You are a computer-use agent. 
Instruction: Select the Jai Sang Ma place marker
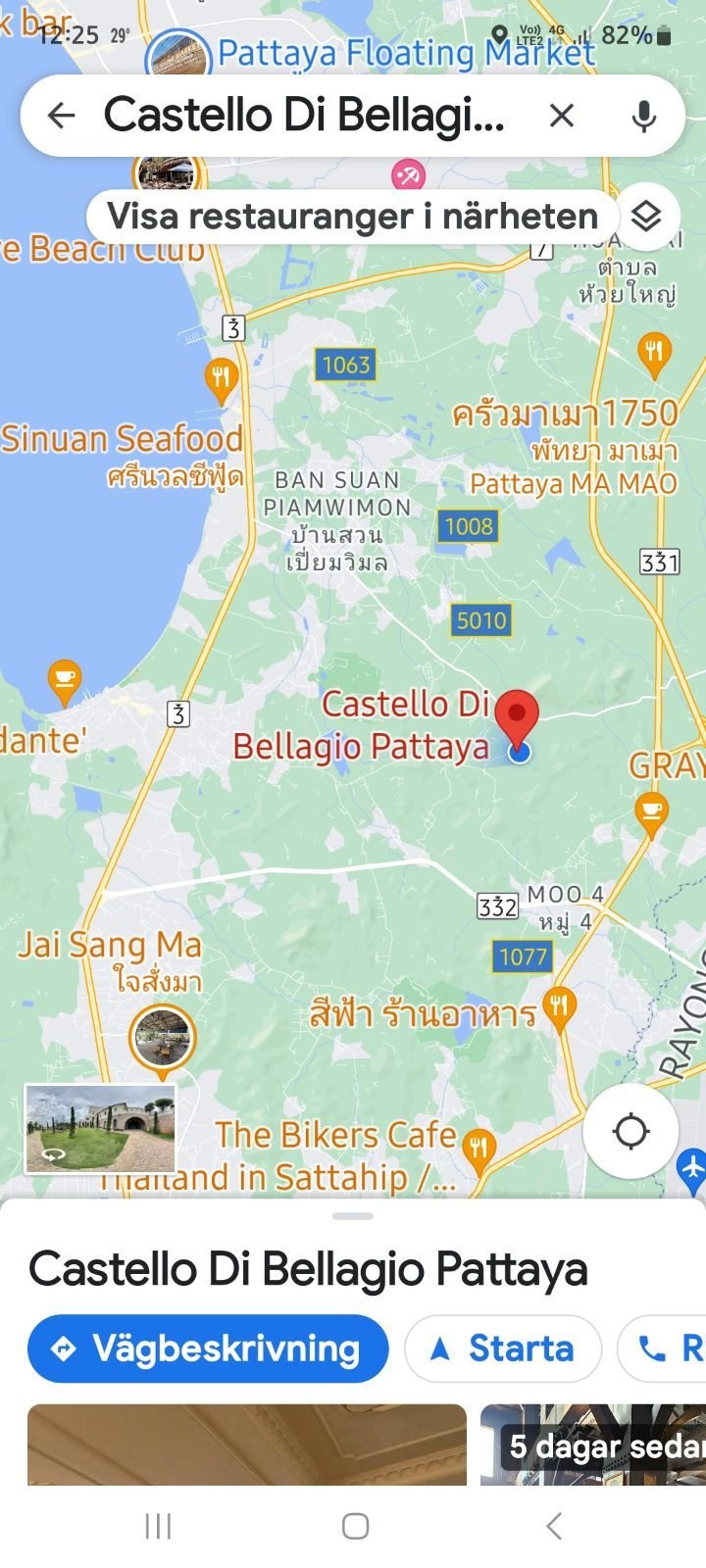tap(163, 1041)
